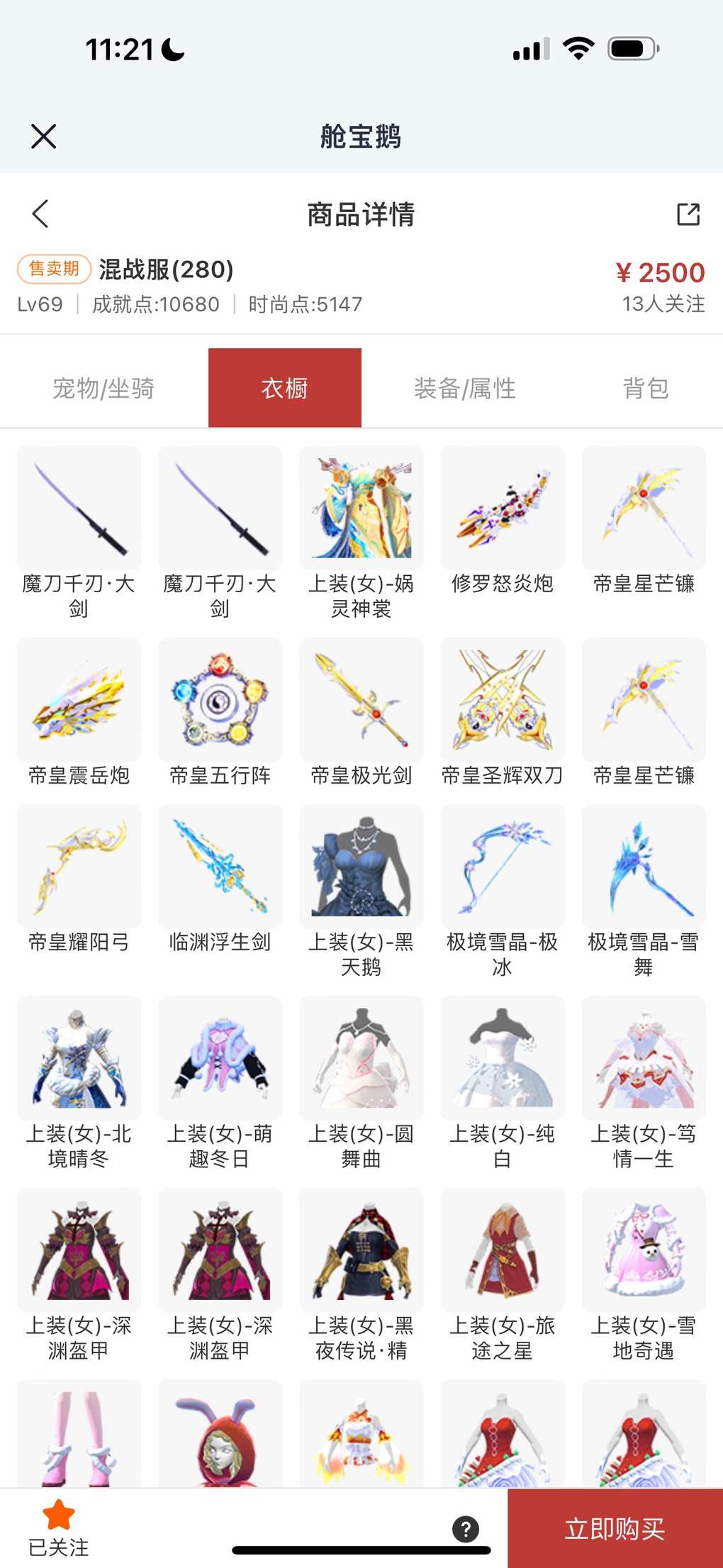Switch to the 背包 tab

tap(645, 388)
